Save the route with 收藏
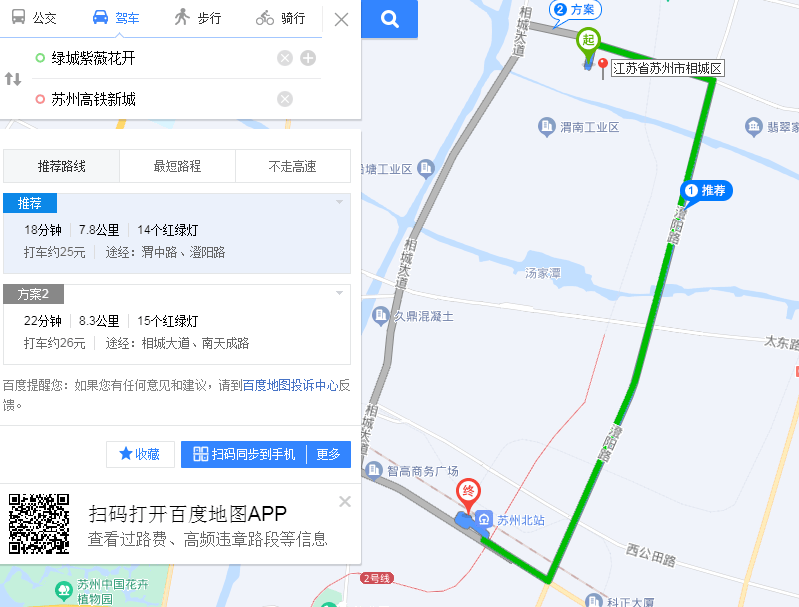This screenshot has width=799, height=607. point(140,454)
